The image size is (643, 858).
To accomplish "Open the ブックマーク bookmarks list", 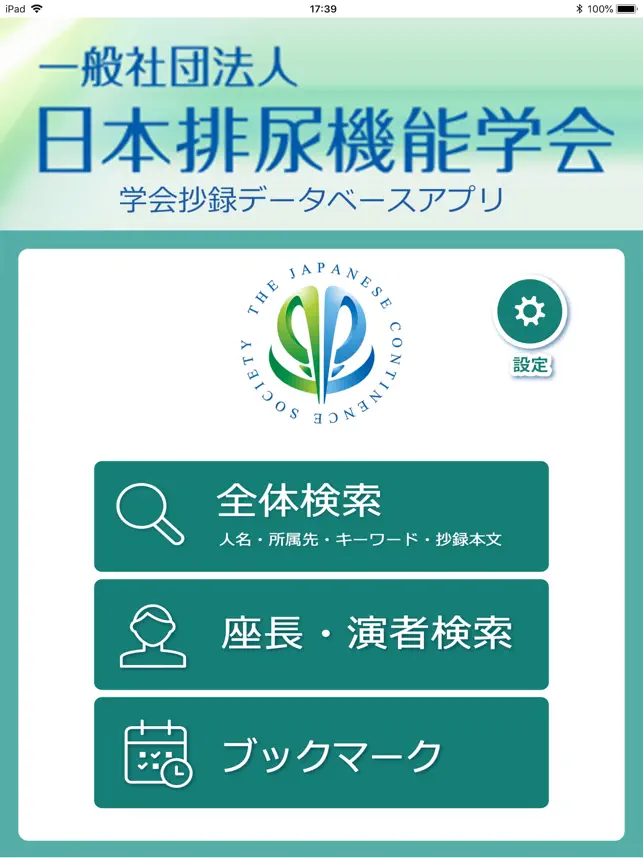I will click(321, 753).
